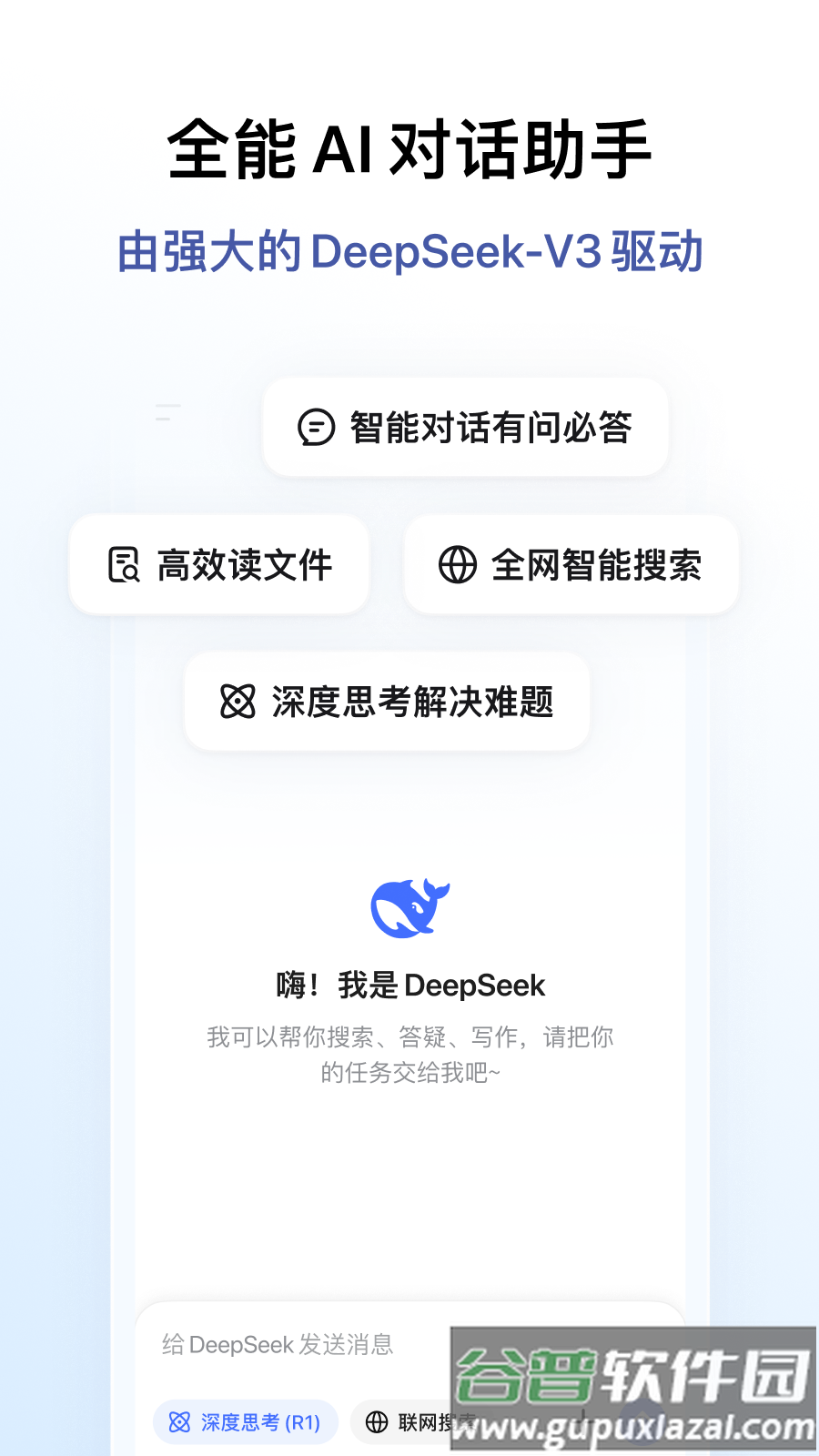
Task: Disable the R1 deep thinking mode
Action: [246, 1421]
